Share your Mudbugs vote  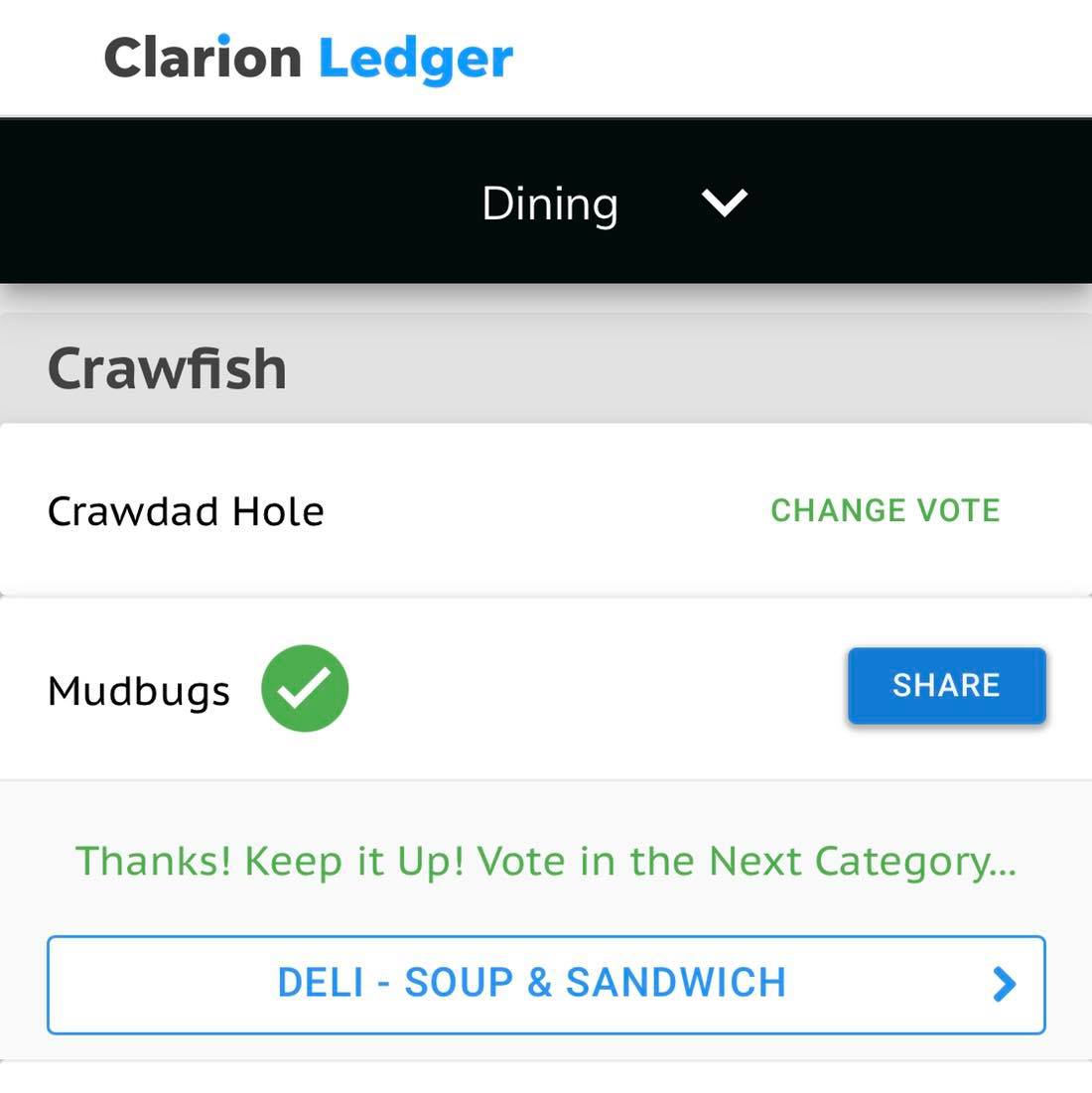pos(946,685)
